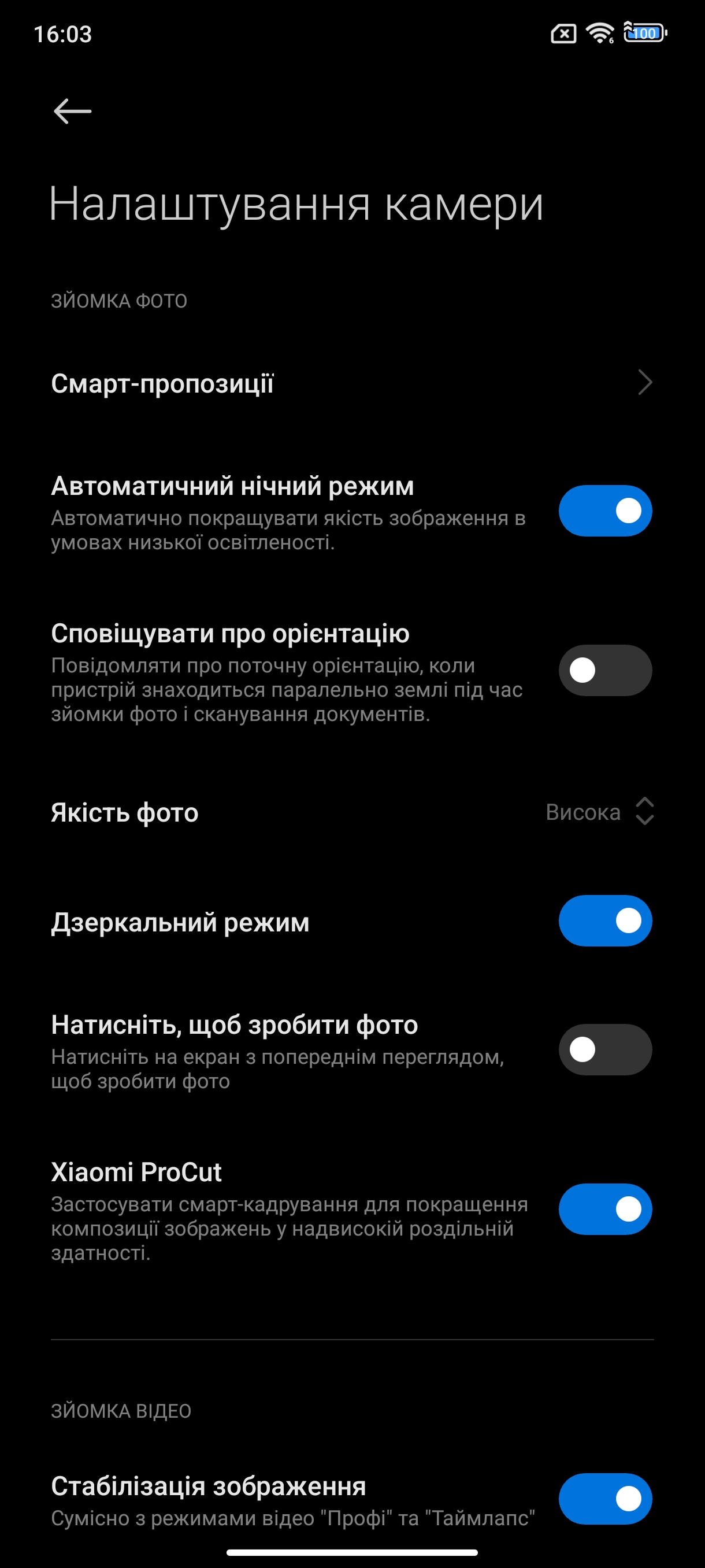Turn off Дзеркальний режим

pyautogui.click(x=604, y=921)
